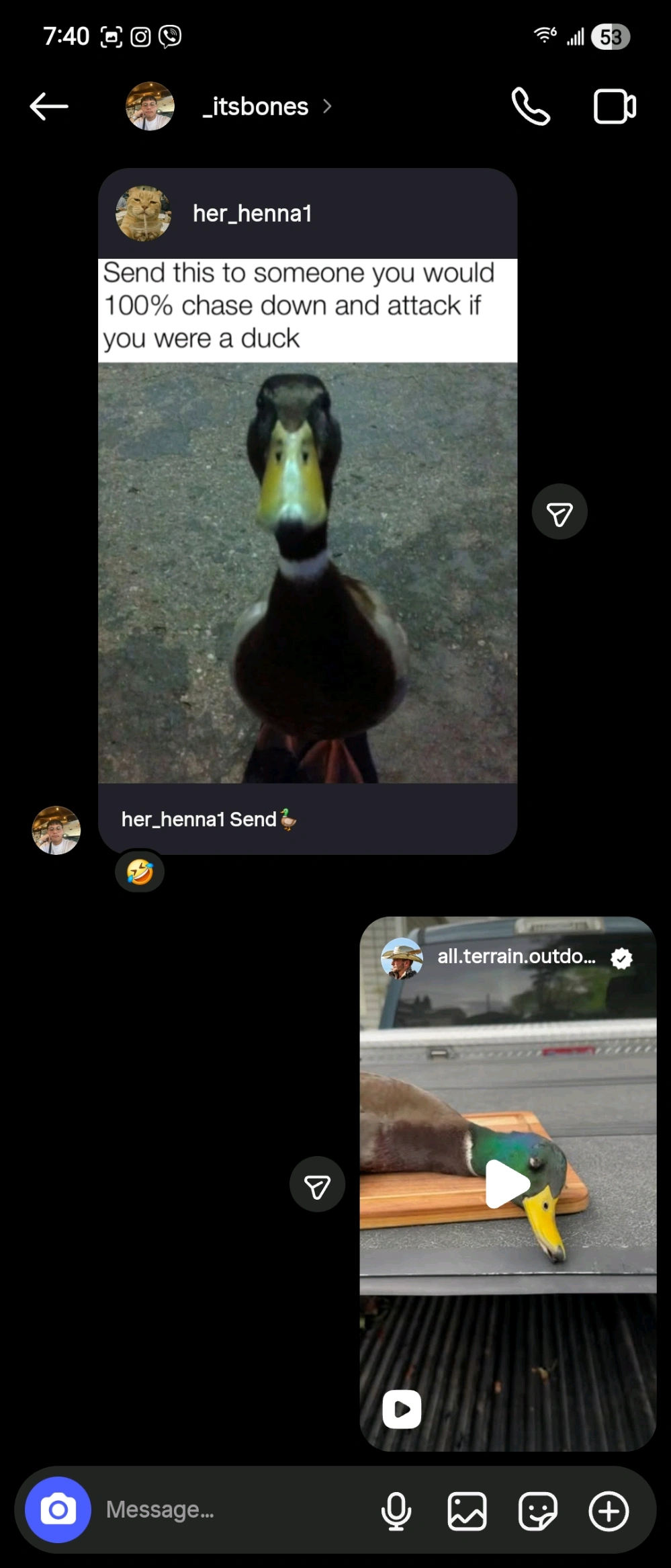Open _itsbones profile details
The width and height of the screenshot is (671, 1568).
(255, 106)
